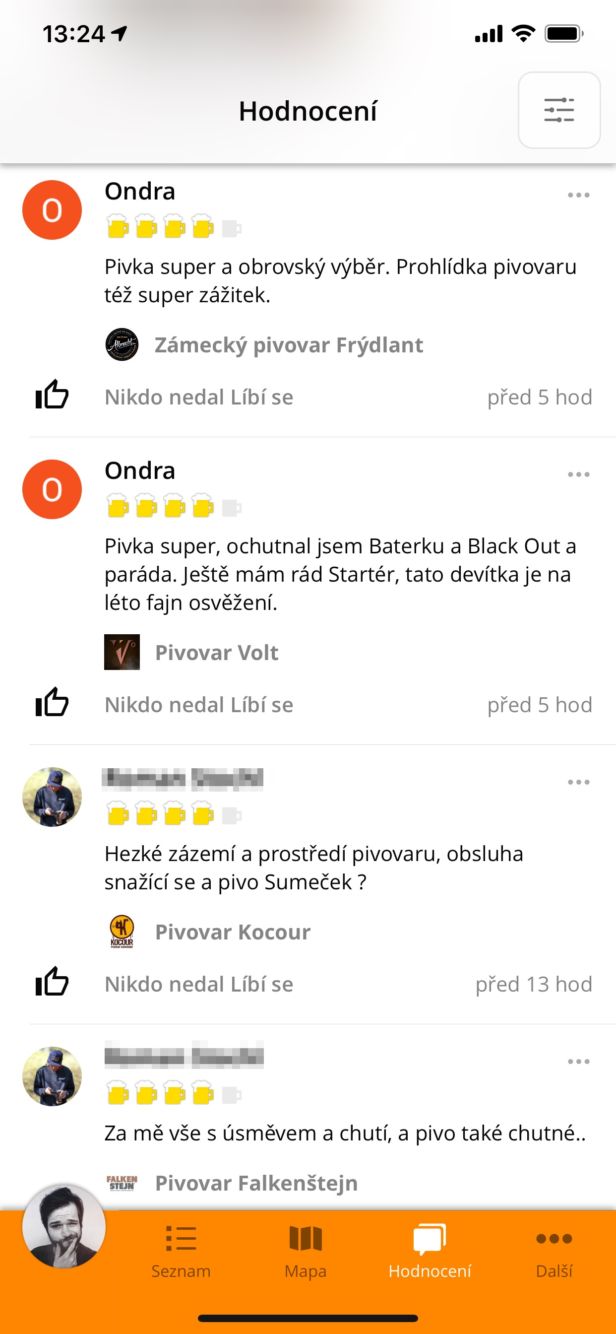
Task: Open my profile photo in bottom bar
Action: pyautogui.click(x=64, y=1226)
